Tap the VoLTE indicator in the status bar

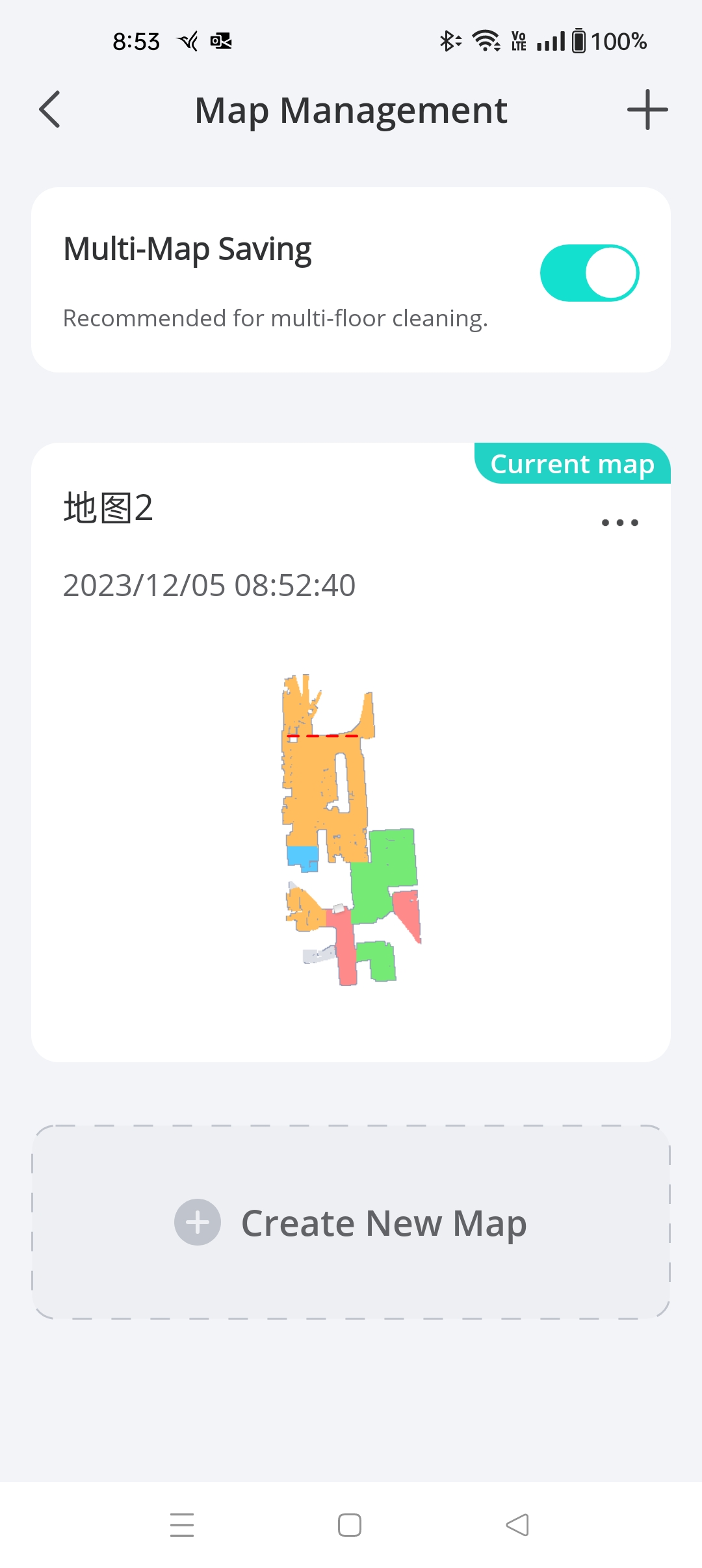[518, 40]
